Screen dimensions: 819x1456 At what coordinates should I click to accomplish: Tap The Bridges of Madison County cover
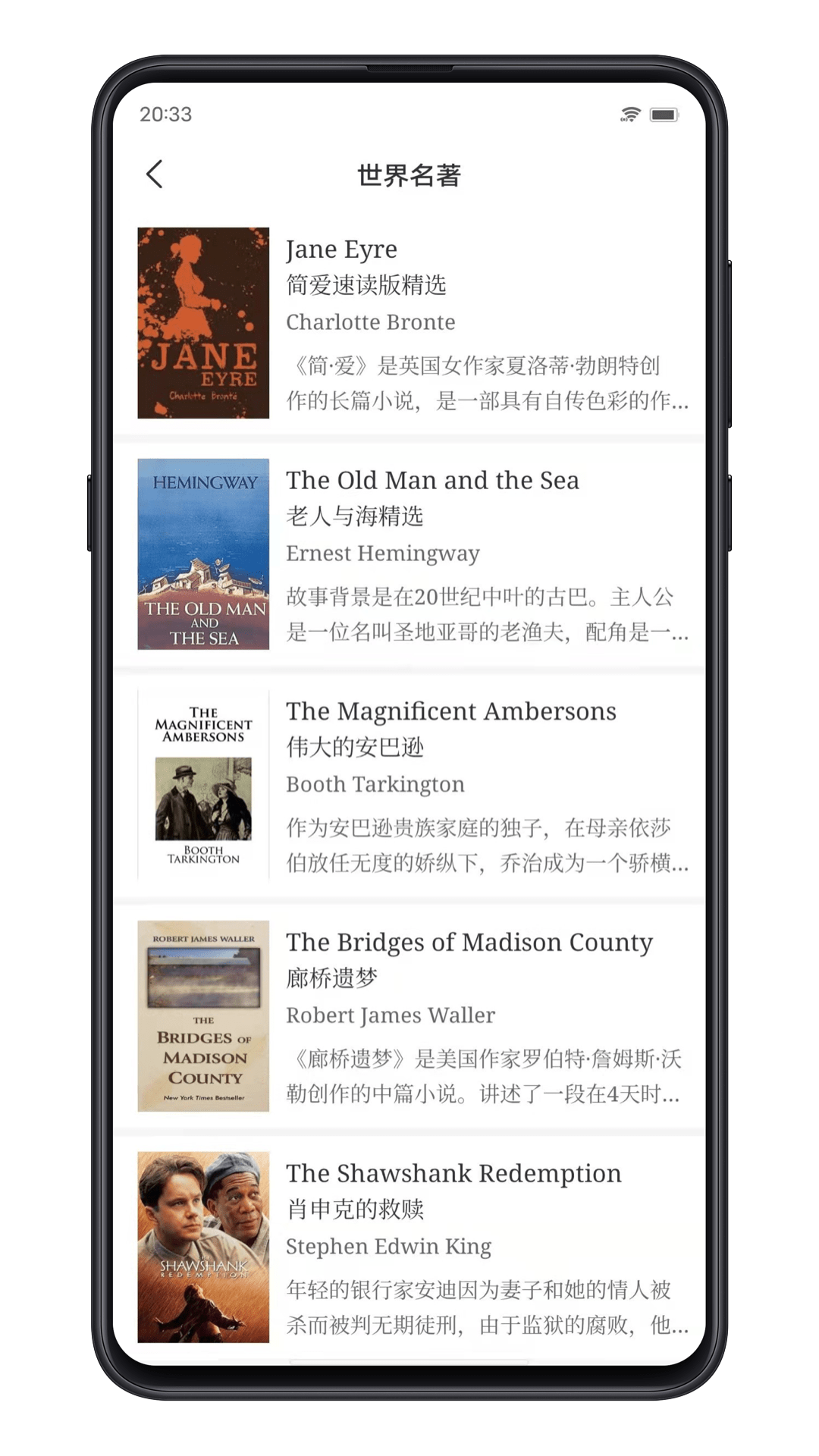202,1017
